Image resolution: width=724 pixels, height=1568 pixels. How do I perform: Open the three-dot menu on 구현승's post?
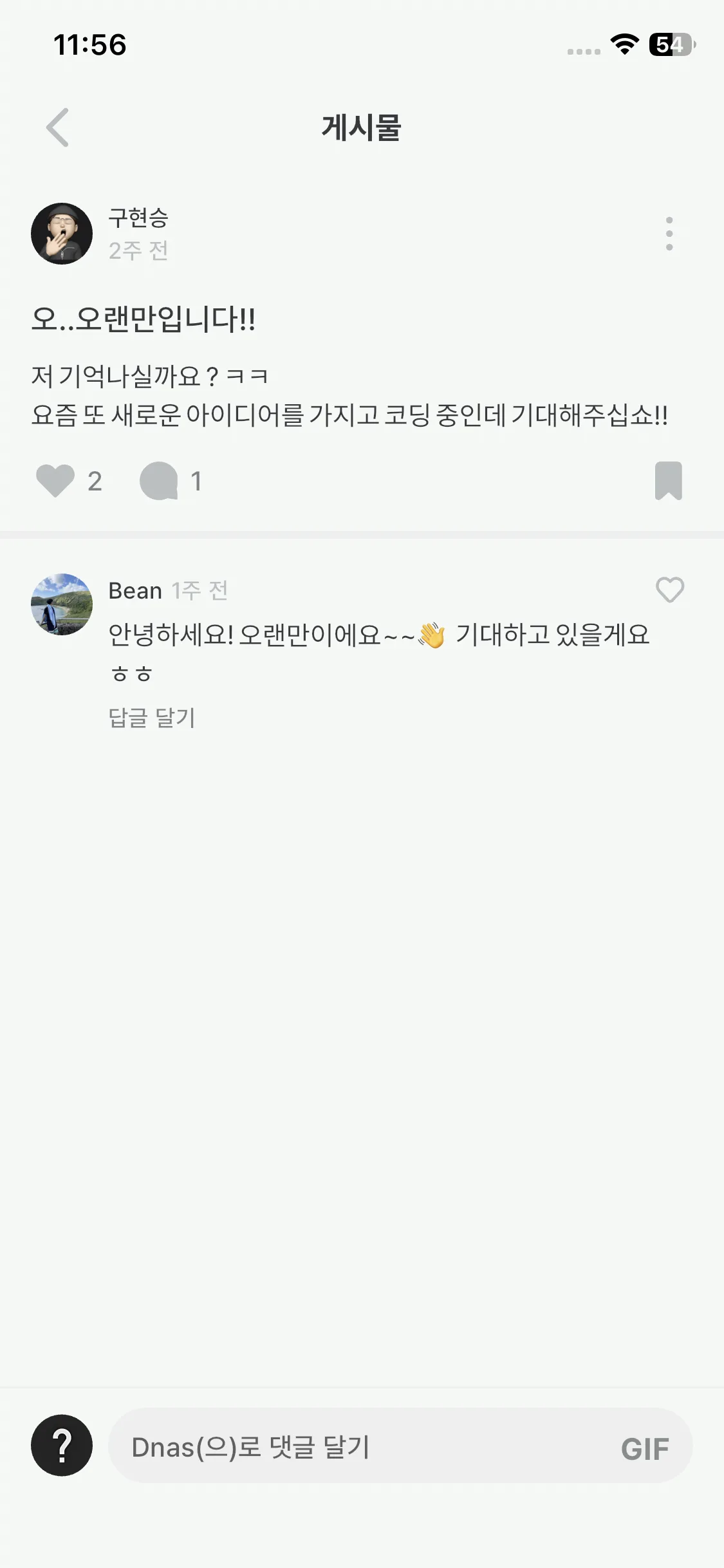tap(669, 234)
